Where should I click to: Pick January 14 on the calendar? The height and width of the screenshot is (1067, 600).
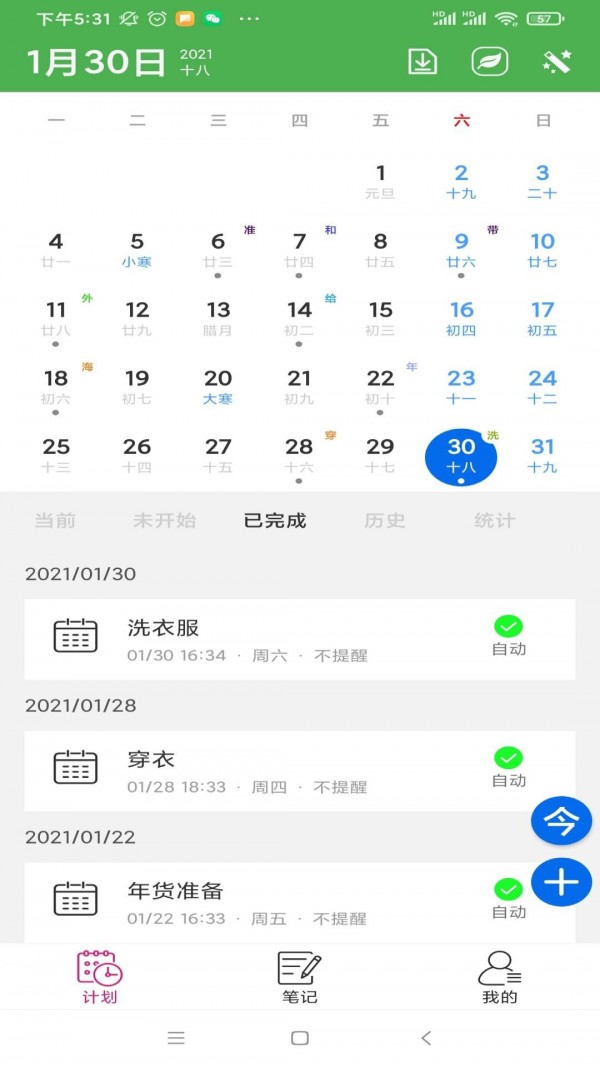299,318
